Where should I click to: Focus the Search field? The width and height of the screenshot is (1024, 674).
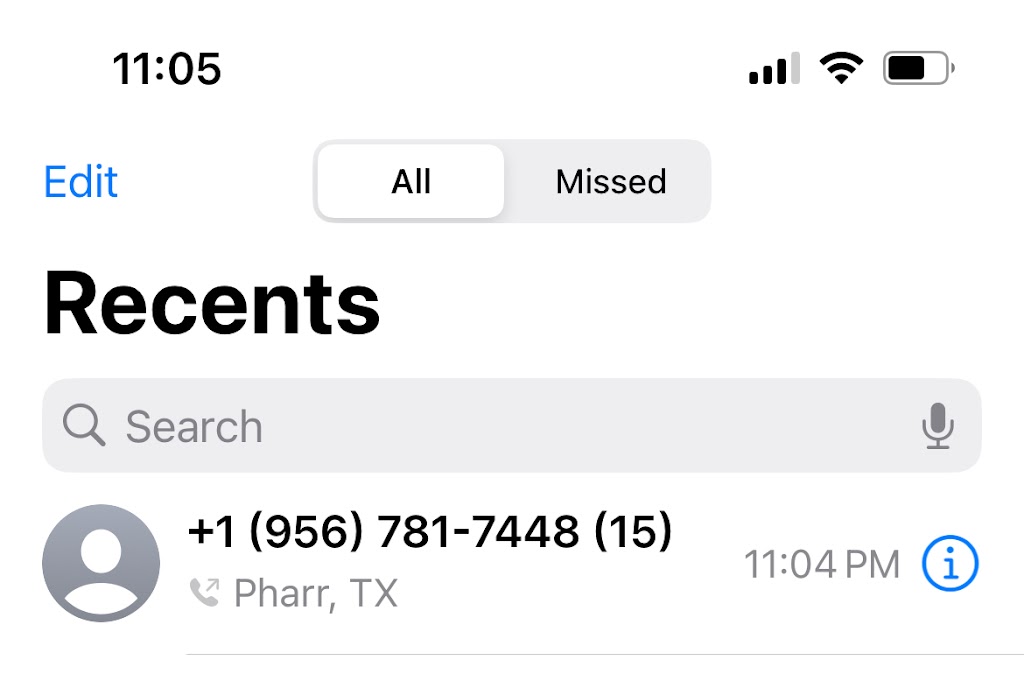click(511, 425)
